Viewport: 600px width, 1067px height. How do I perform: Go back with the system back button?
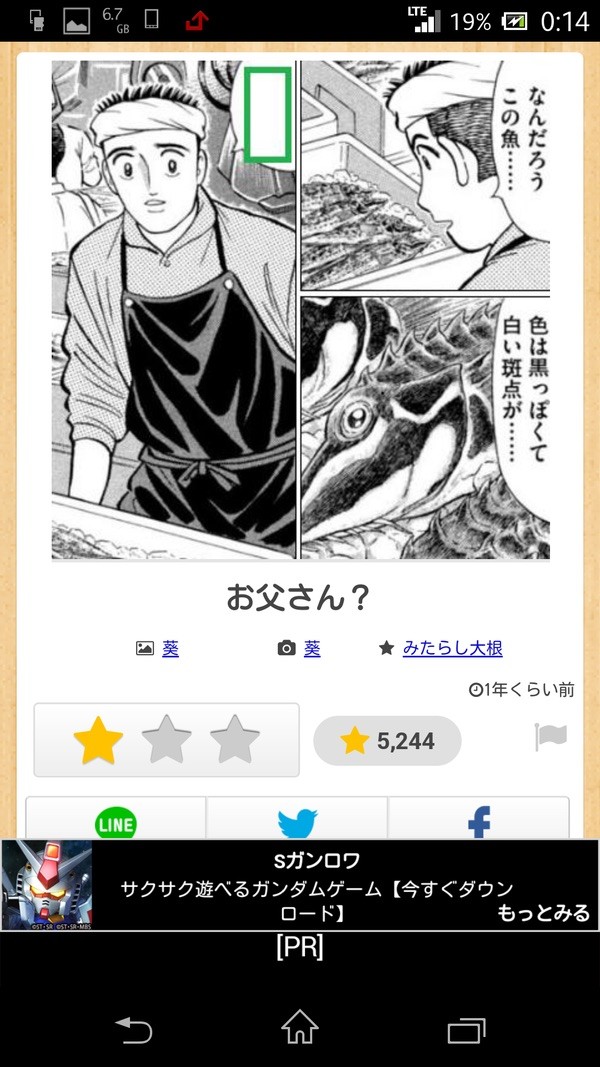tap(134, 1029)
